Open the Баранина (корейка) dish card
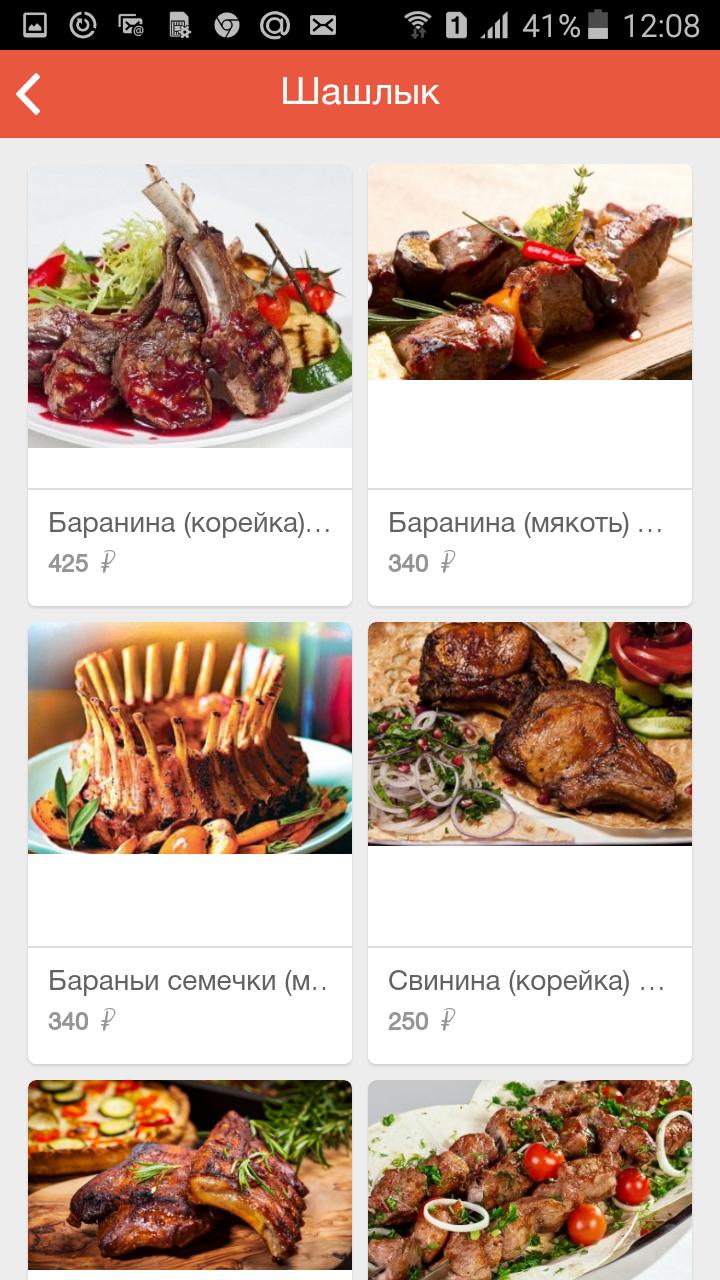The width and height of the screenshot is (720, 1280). [190, 384]
